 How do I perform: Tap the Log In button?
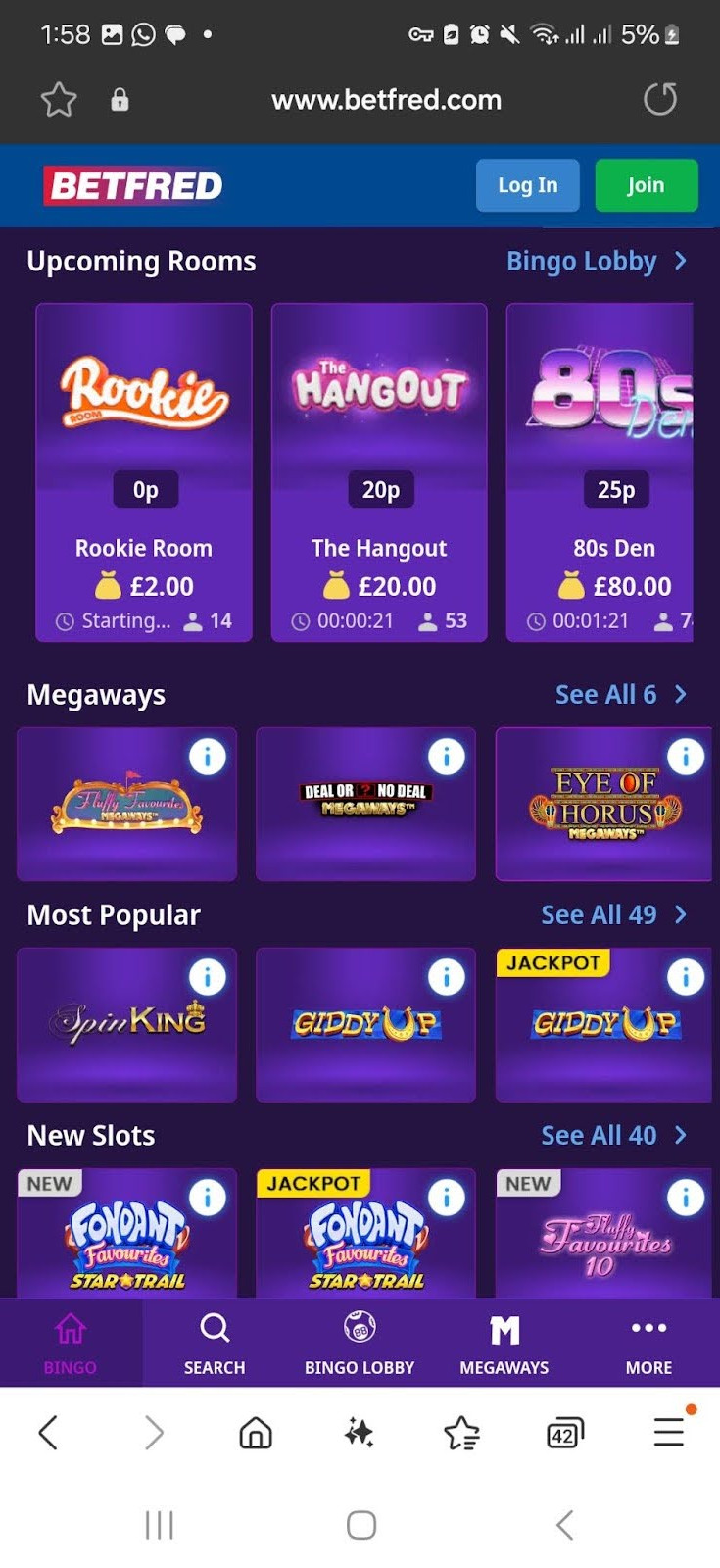click(x=527, y=185)
